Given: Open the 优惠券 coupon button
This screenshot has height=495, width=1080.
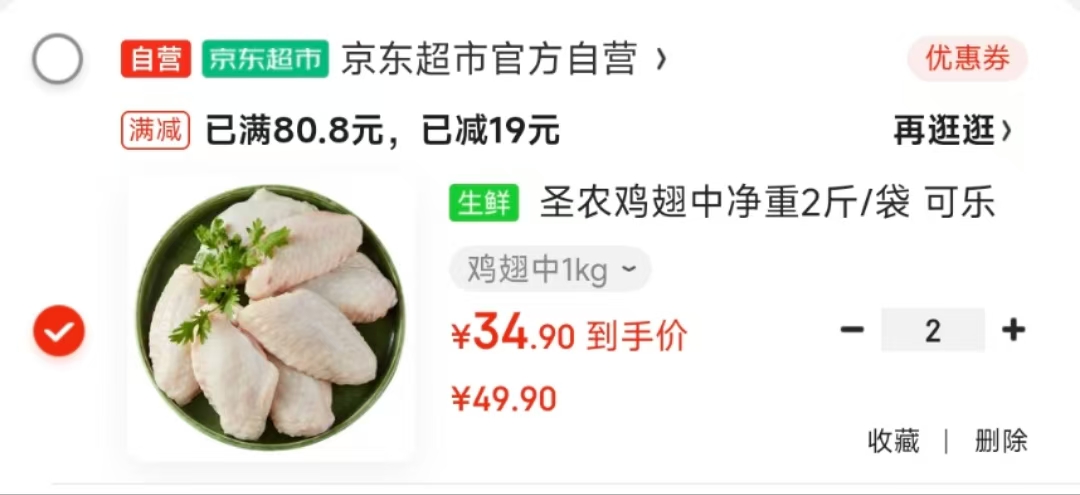Looking at the screenshot, I should (x=967, y=59).
